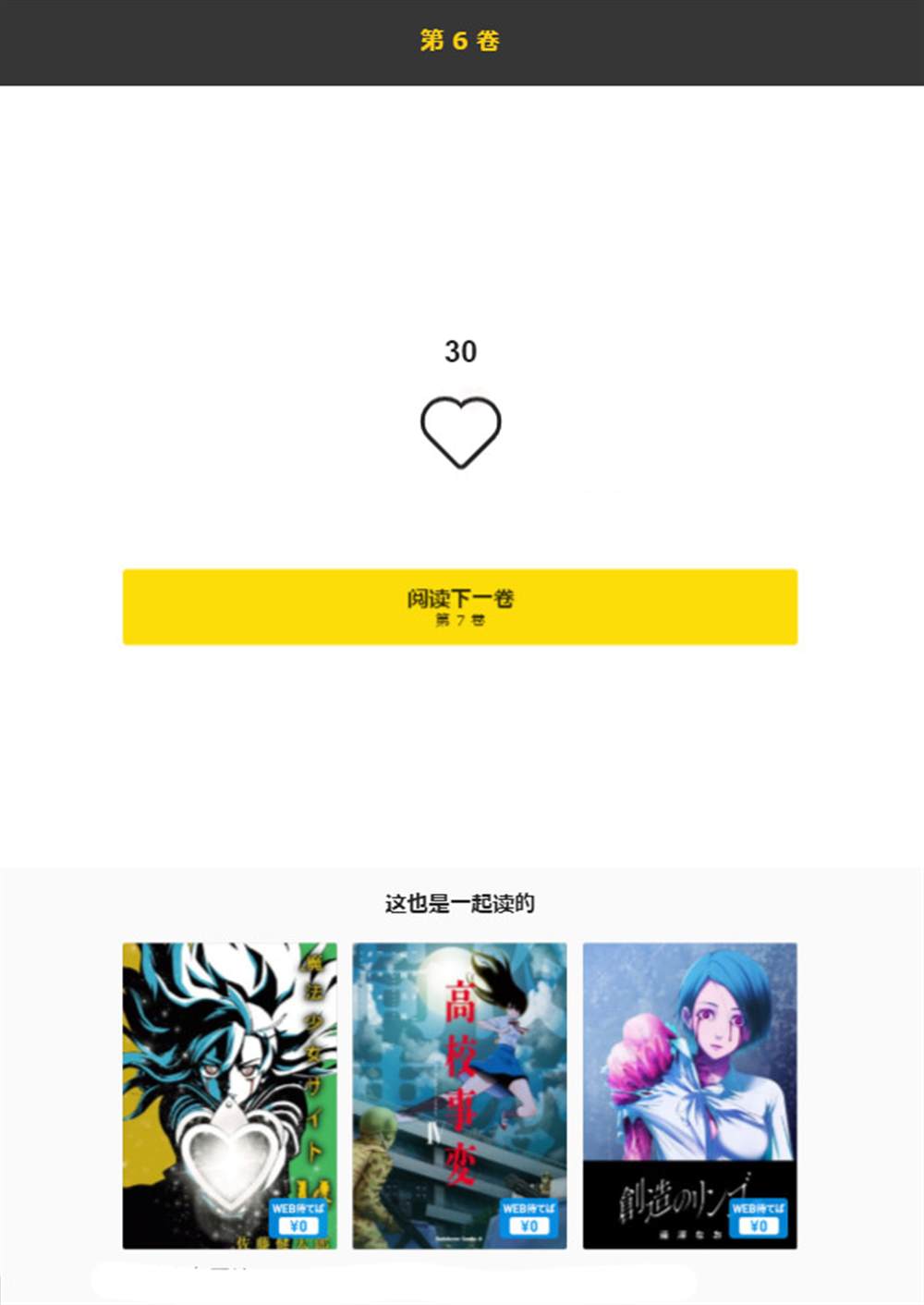Open the 魔法少女サイト manga cover

(230, 1095)
